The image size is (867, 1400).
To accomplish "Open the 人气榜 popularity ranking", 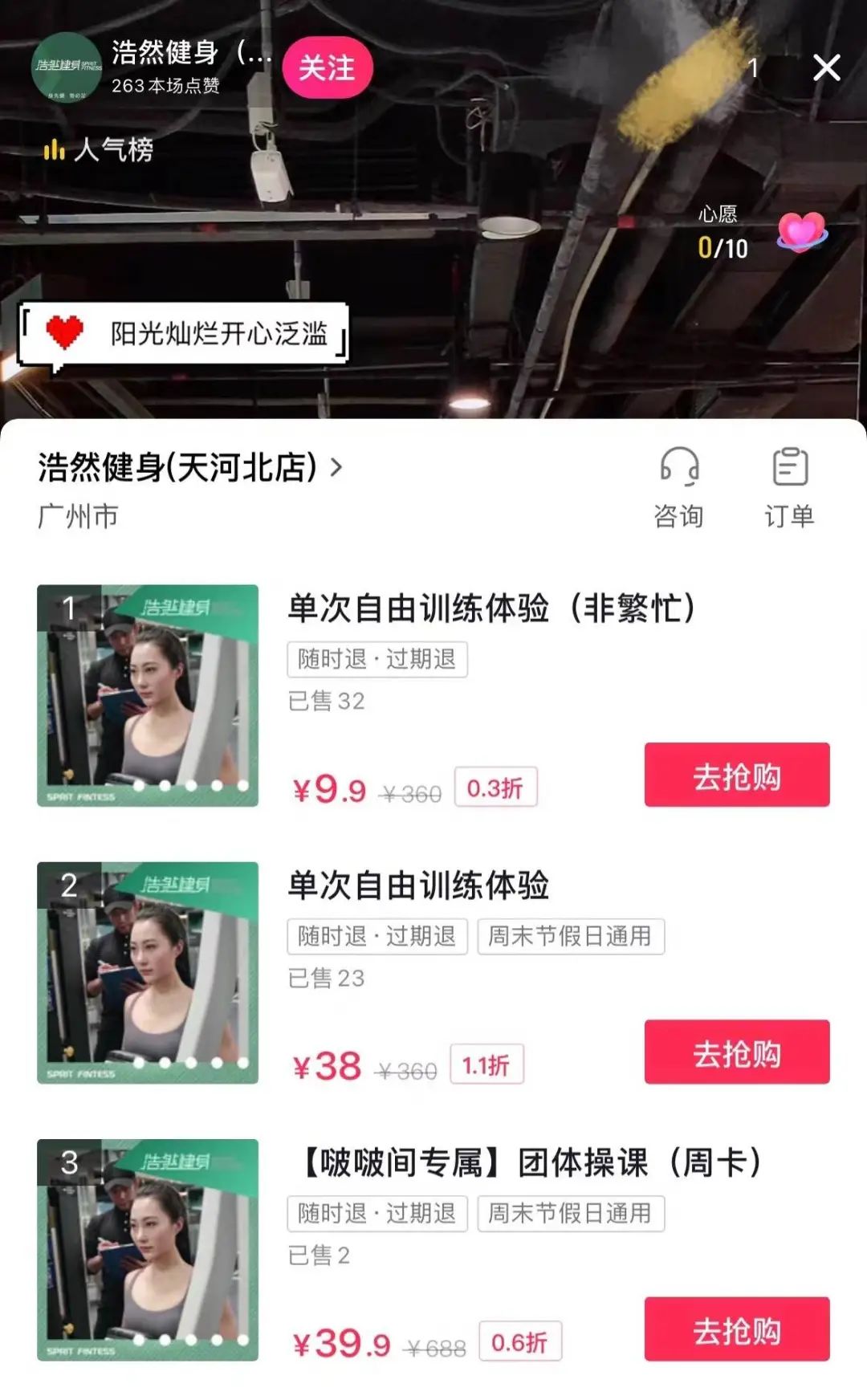I will click(x=99, y=149).
